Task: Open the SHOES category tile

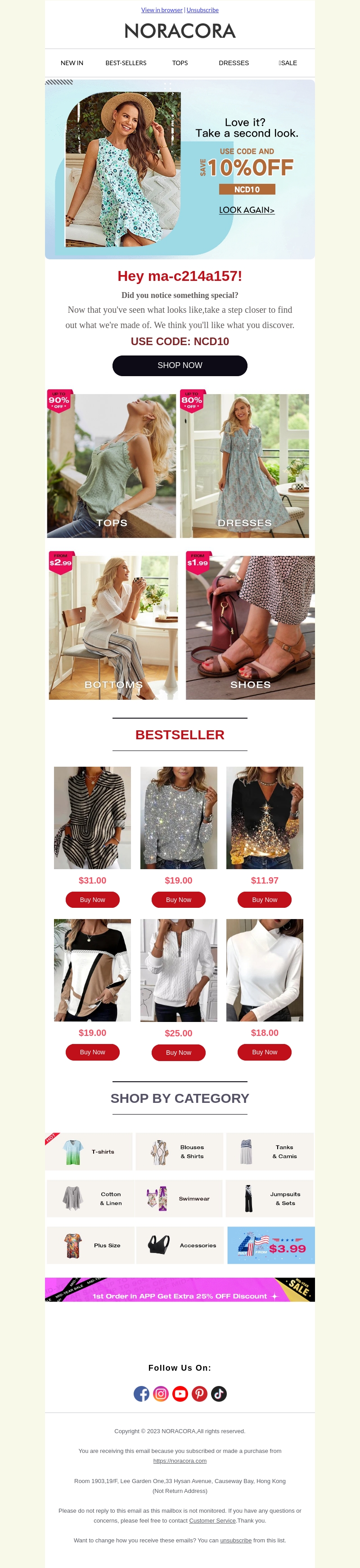Action: coord(250,627)
